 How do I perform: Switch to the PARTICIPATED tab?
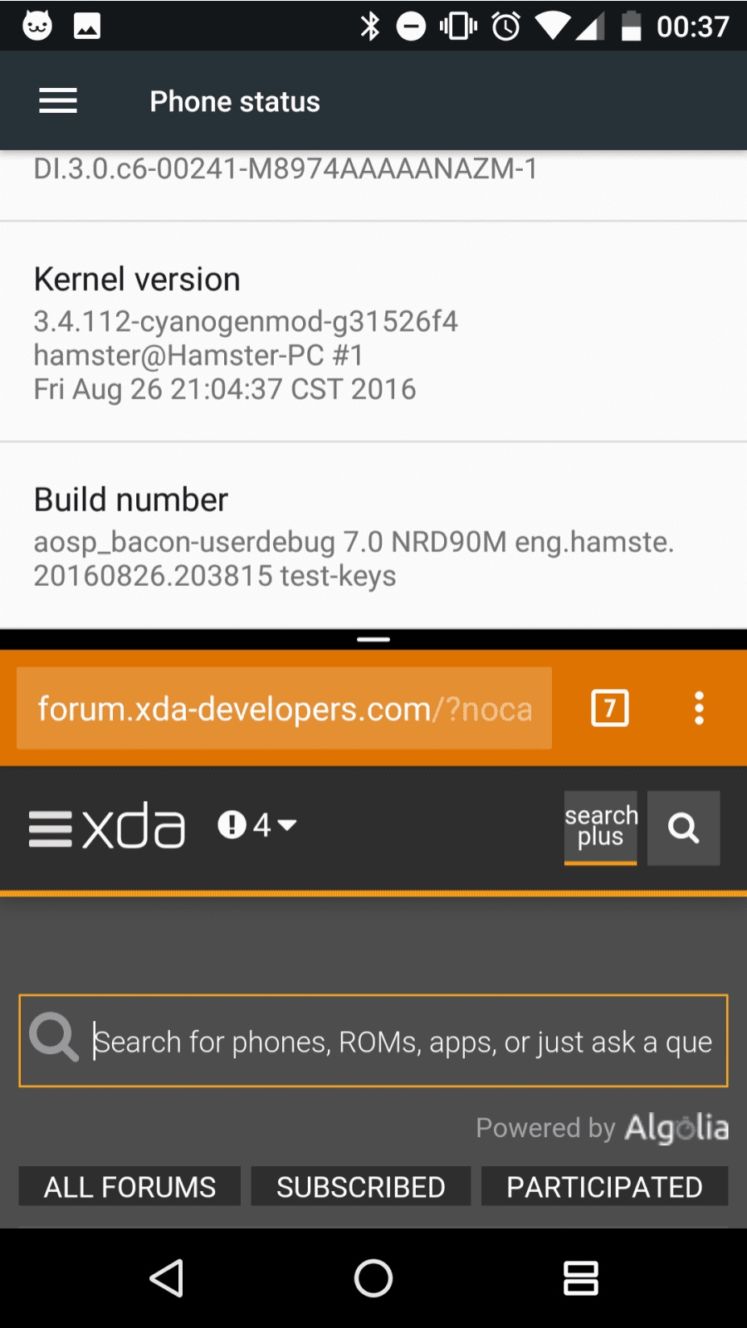click(x=604, y=1186)
